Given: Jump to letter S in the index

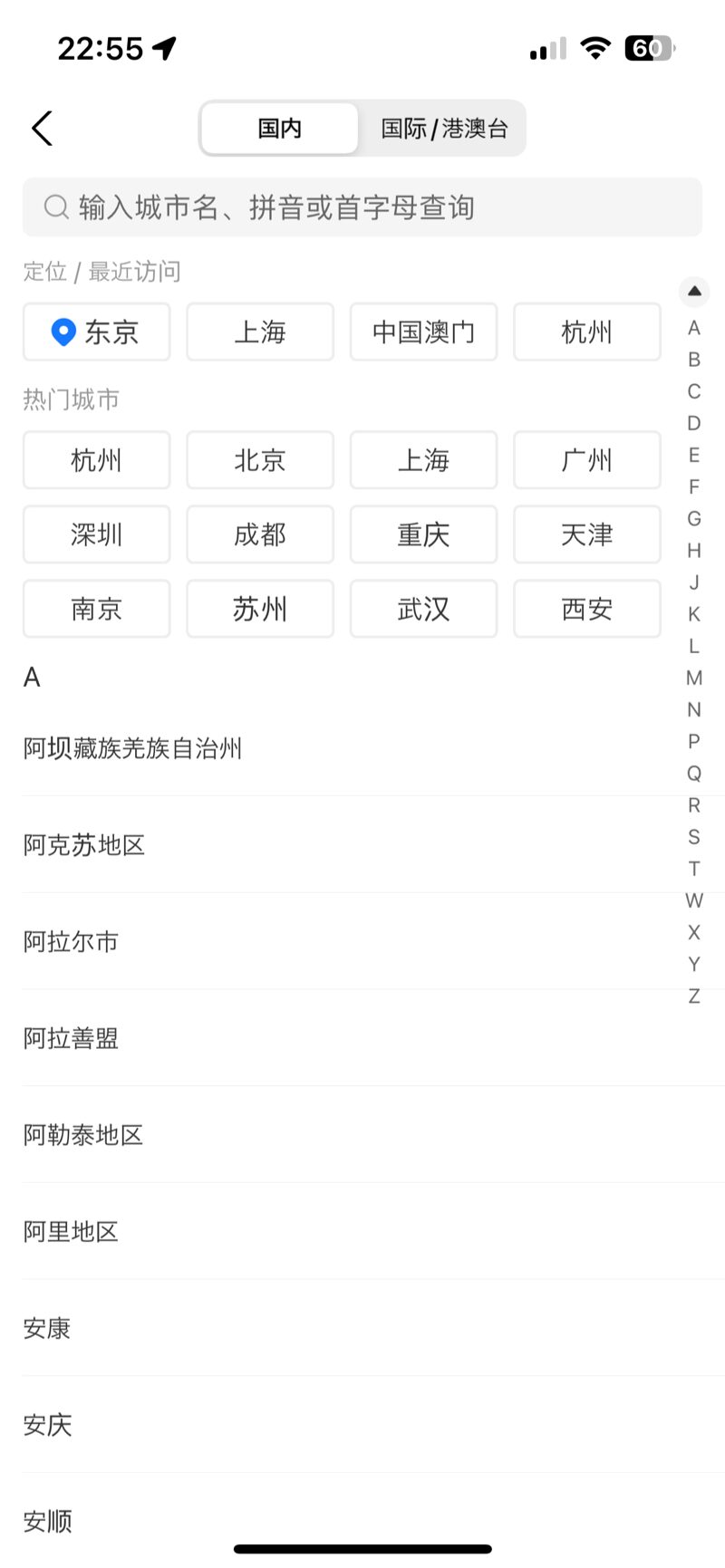Looking at the screenshot, I should coord(694,837).
